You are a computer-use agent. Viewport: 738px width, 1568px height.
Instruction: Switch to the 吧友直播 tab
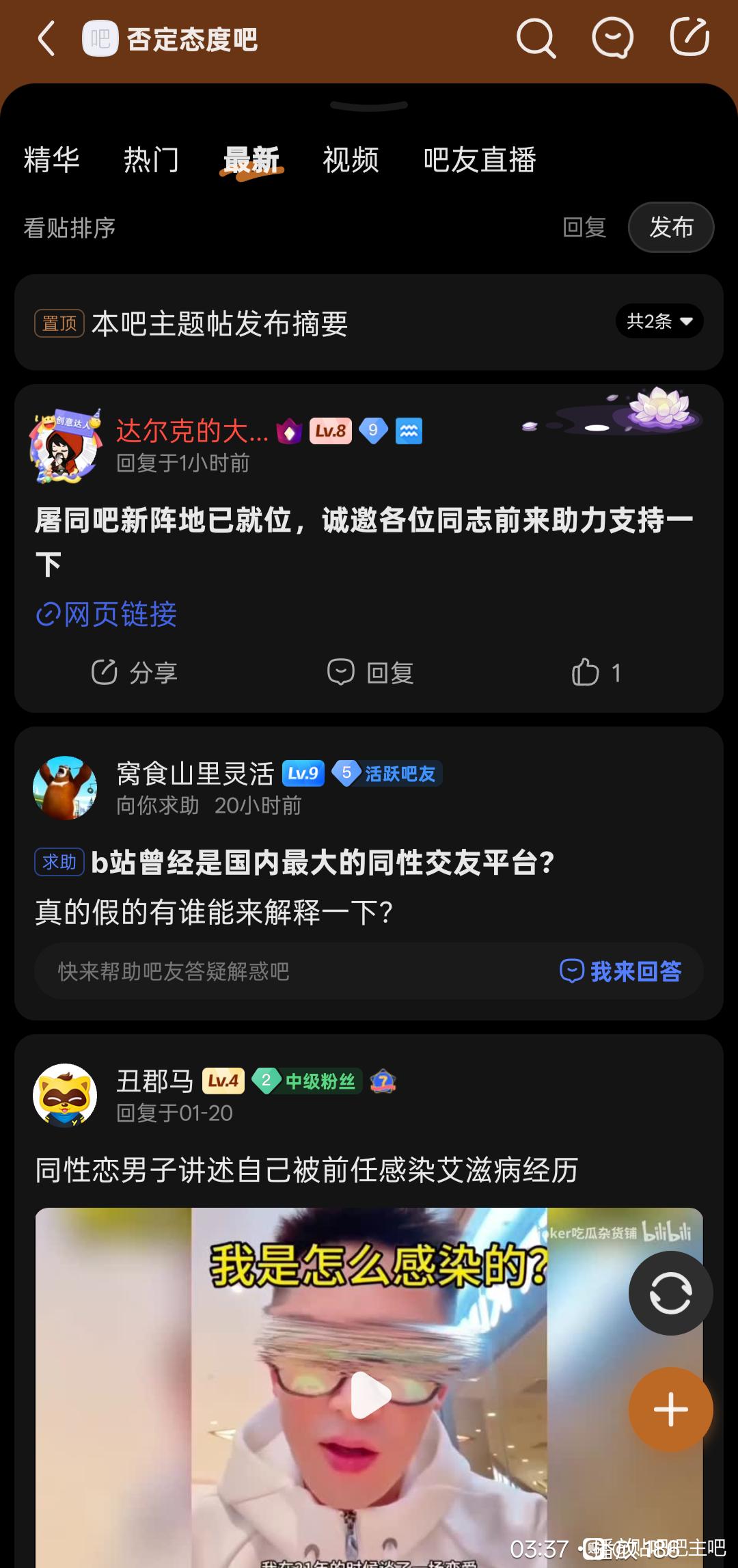coord(479,160)
